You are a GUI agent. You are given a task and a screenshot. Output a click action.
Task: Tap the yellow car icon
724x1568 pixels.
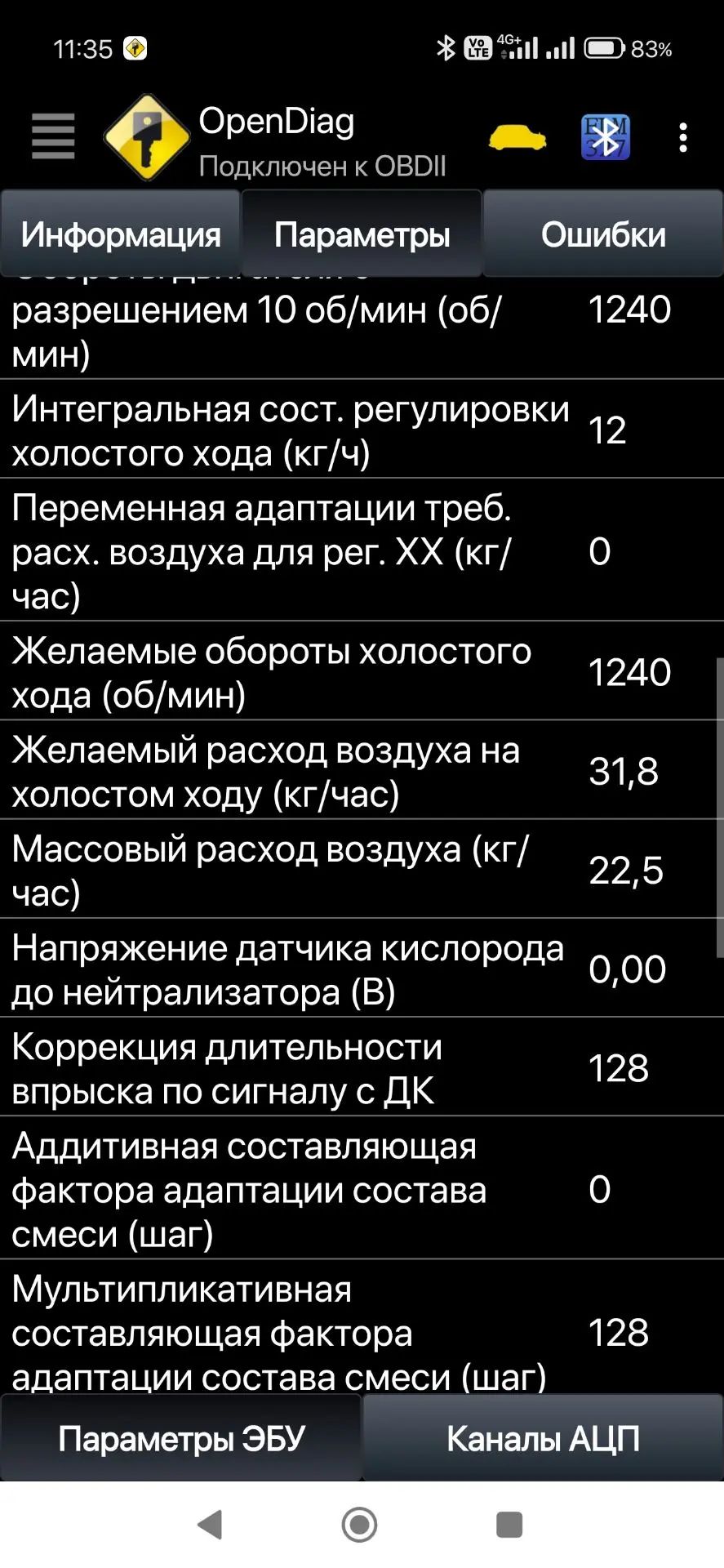[517, 138]
